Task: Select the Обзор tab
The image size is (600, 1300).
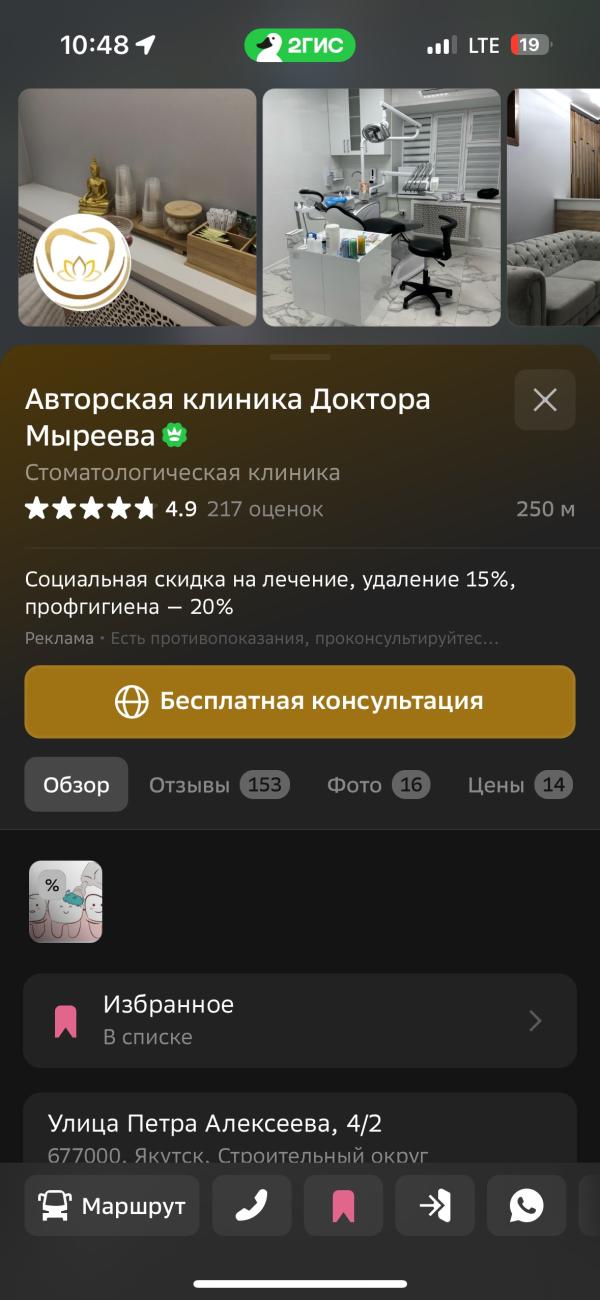Action: pyautogui.click(x=76, y=785)
